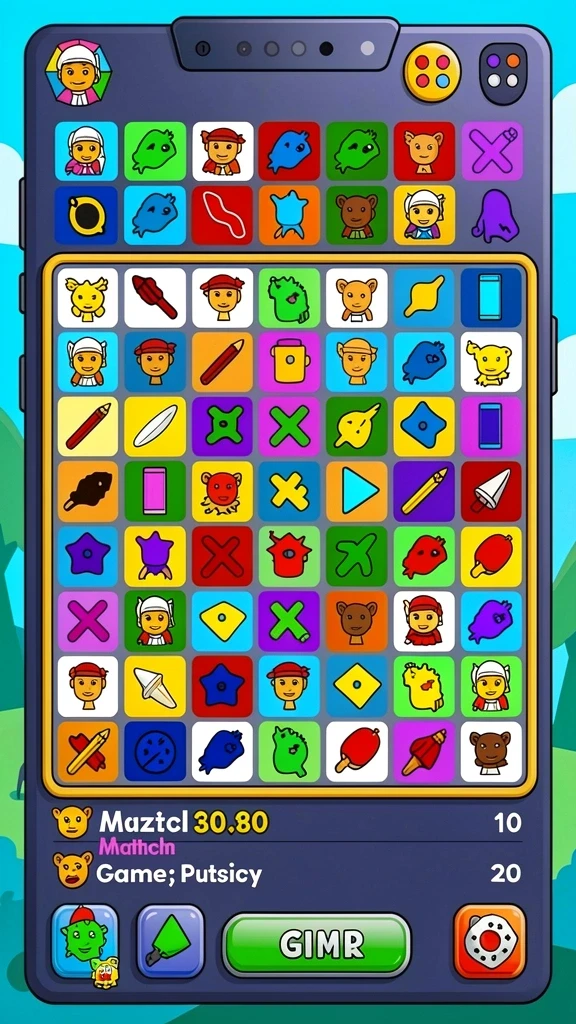
Task: Select the pink phone on green tile
Action: 155,492
